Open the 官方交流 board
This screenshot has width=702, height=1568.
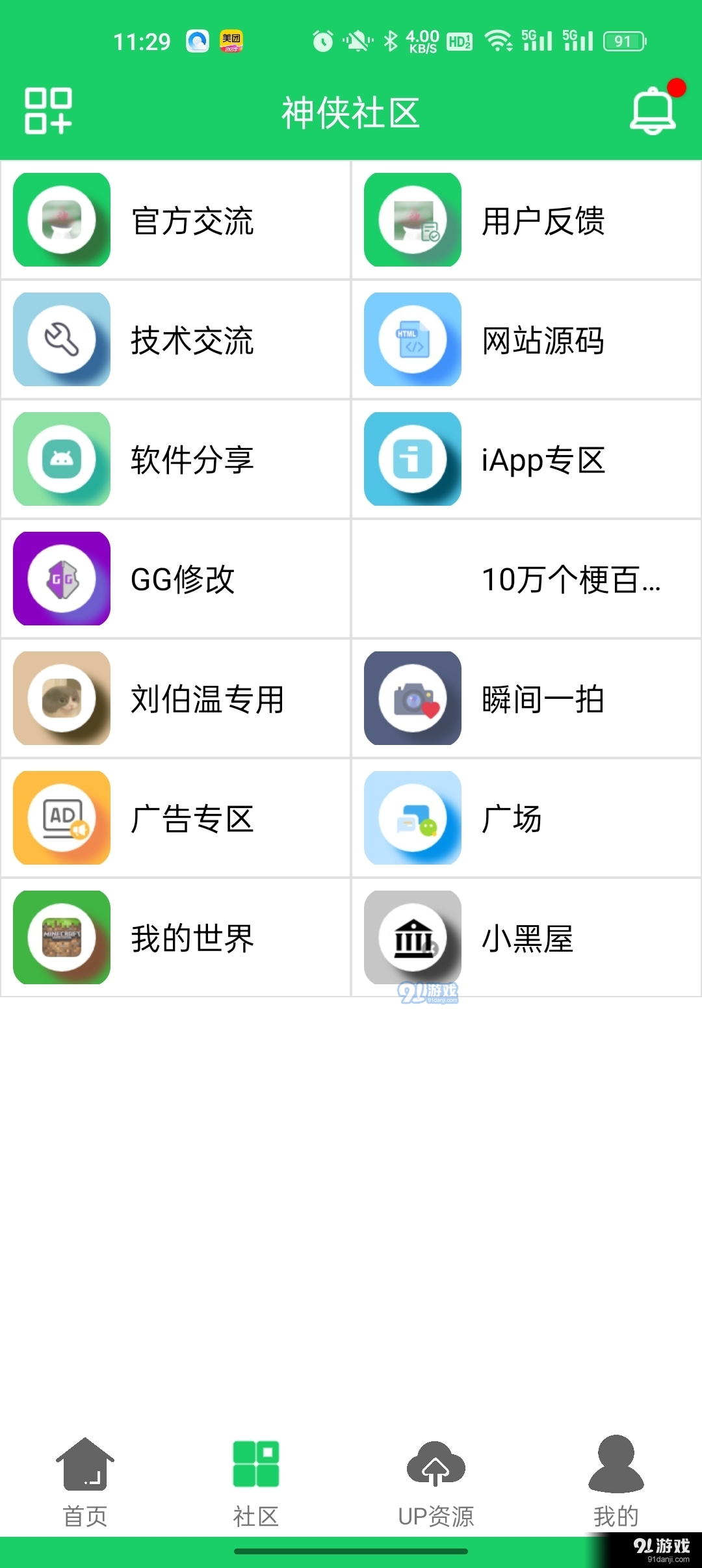pos(175,220)
